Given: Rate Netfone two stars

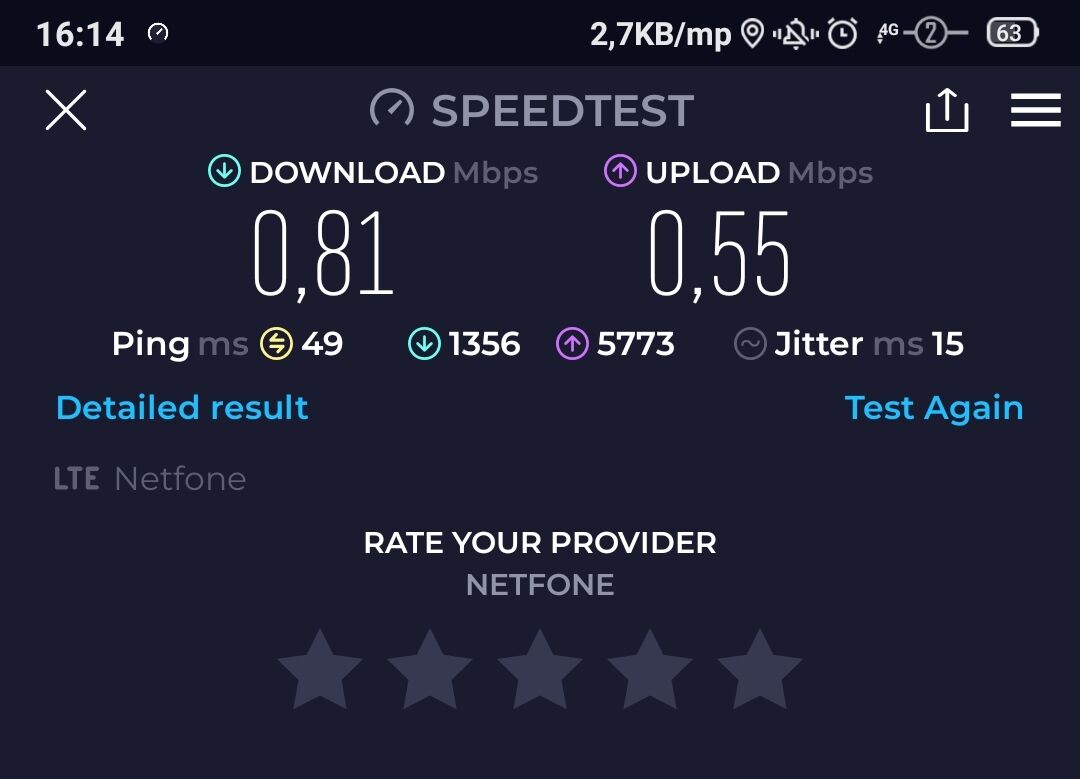Looking at the screenshot, I should click(430, 671).
